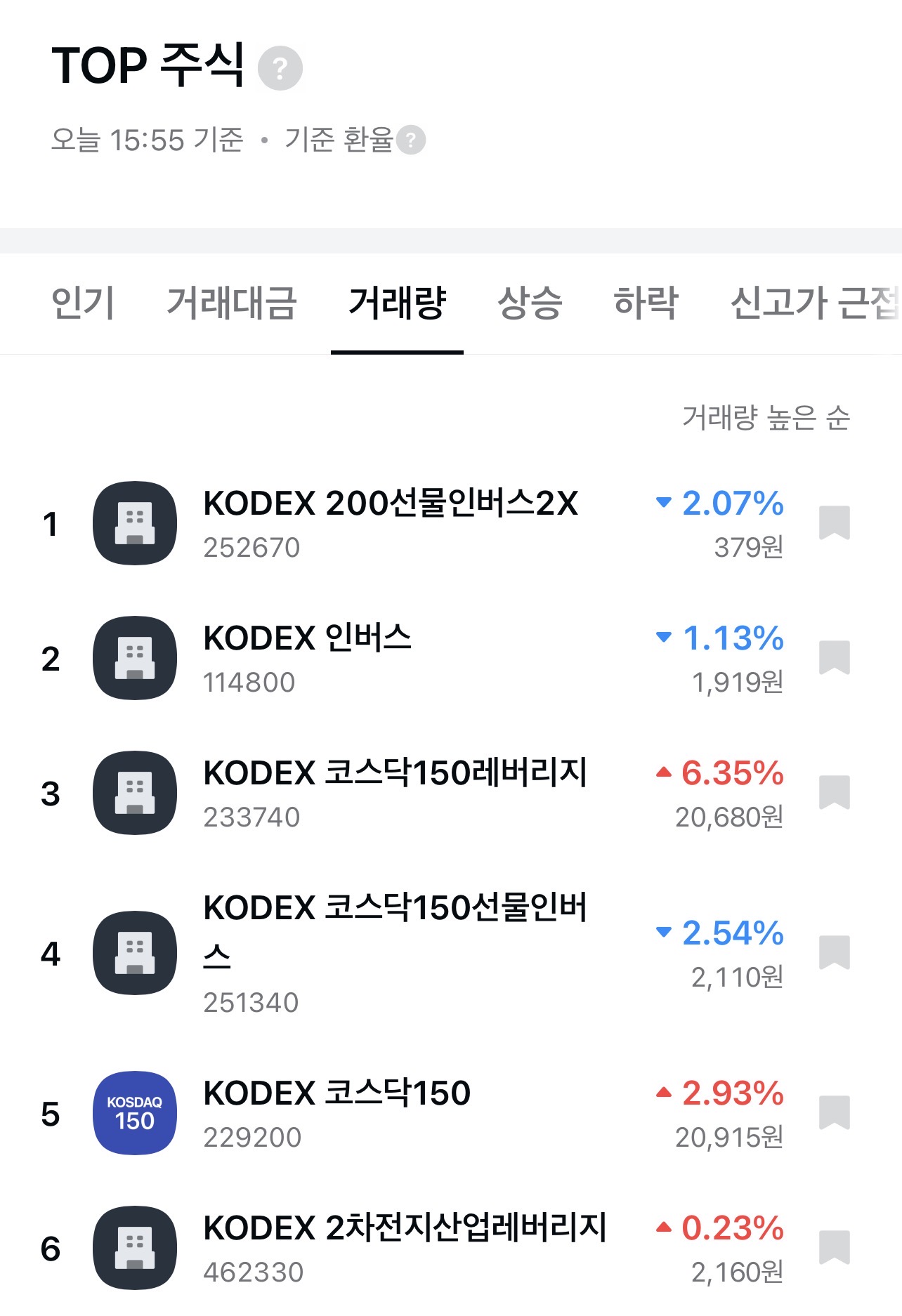Open the 신고가 근접 tab
Screen dimensions: 902x1316
813,303
